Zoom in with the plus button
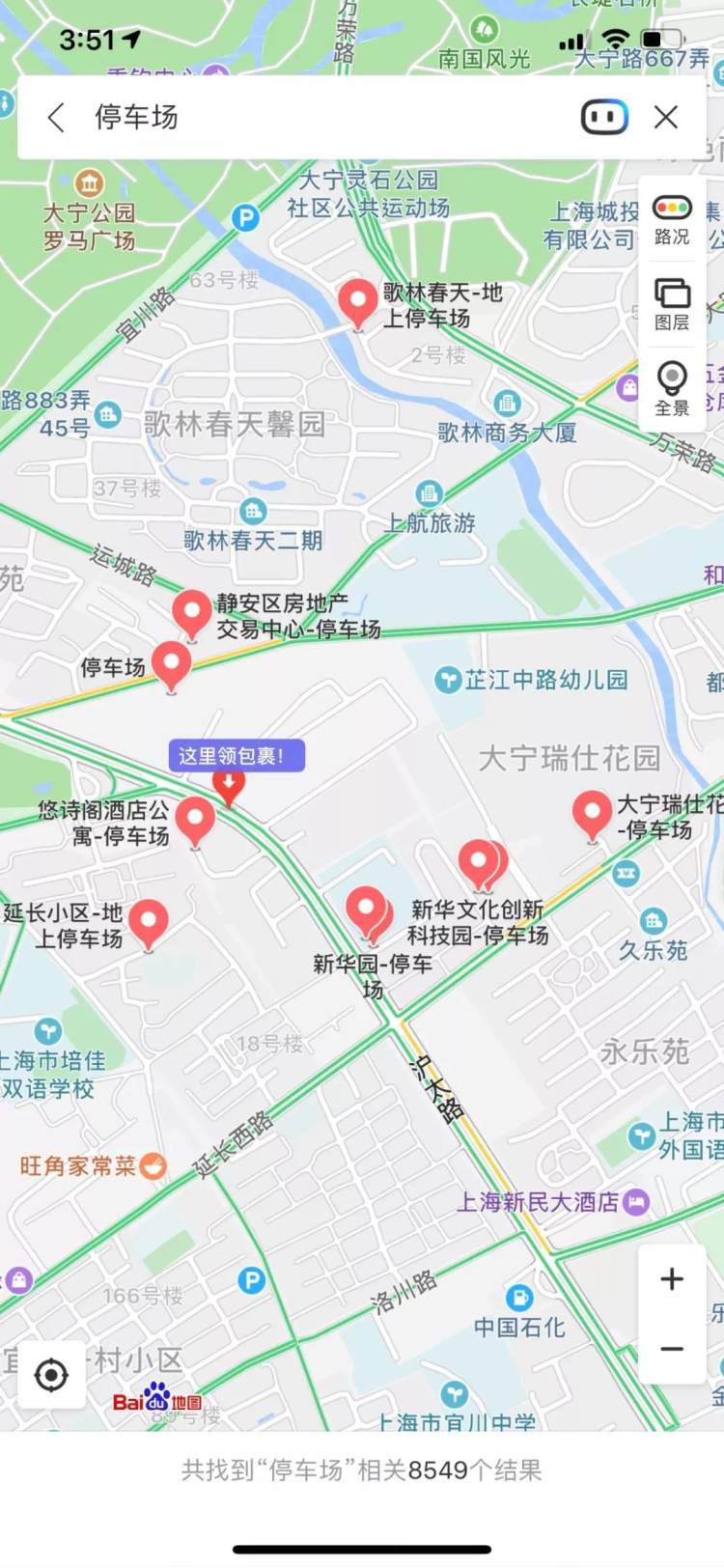 coord(672,1279)
